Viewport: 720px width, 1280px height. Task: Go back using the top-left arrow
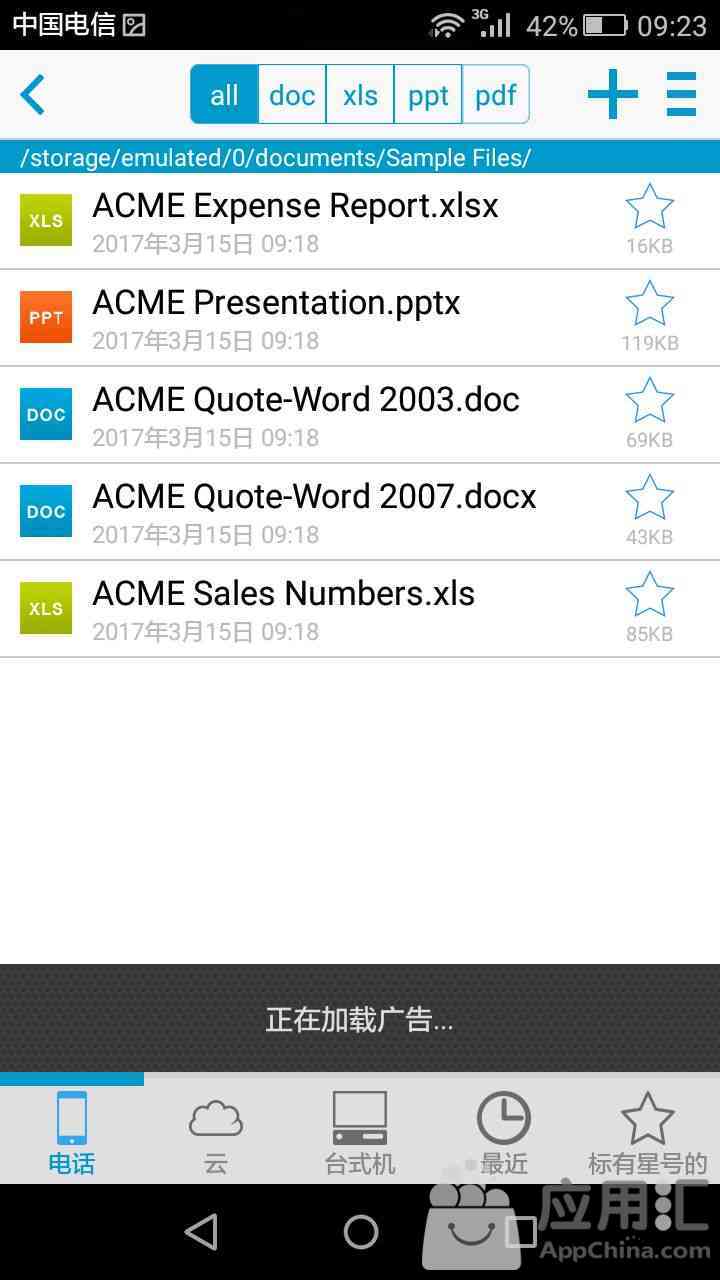(33, 96)
